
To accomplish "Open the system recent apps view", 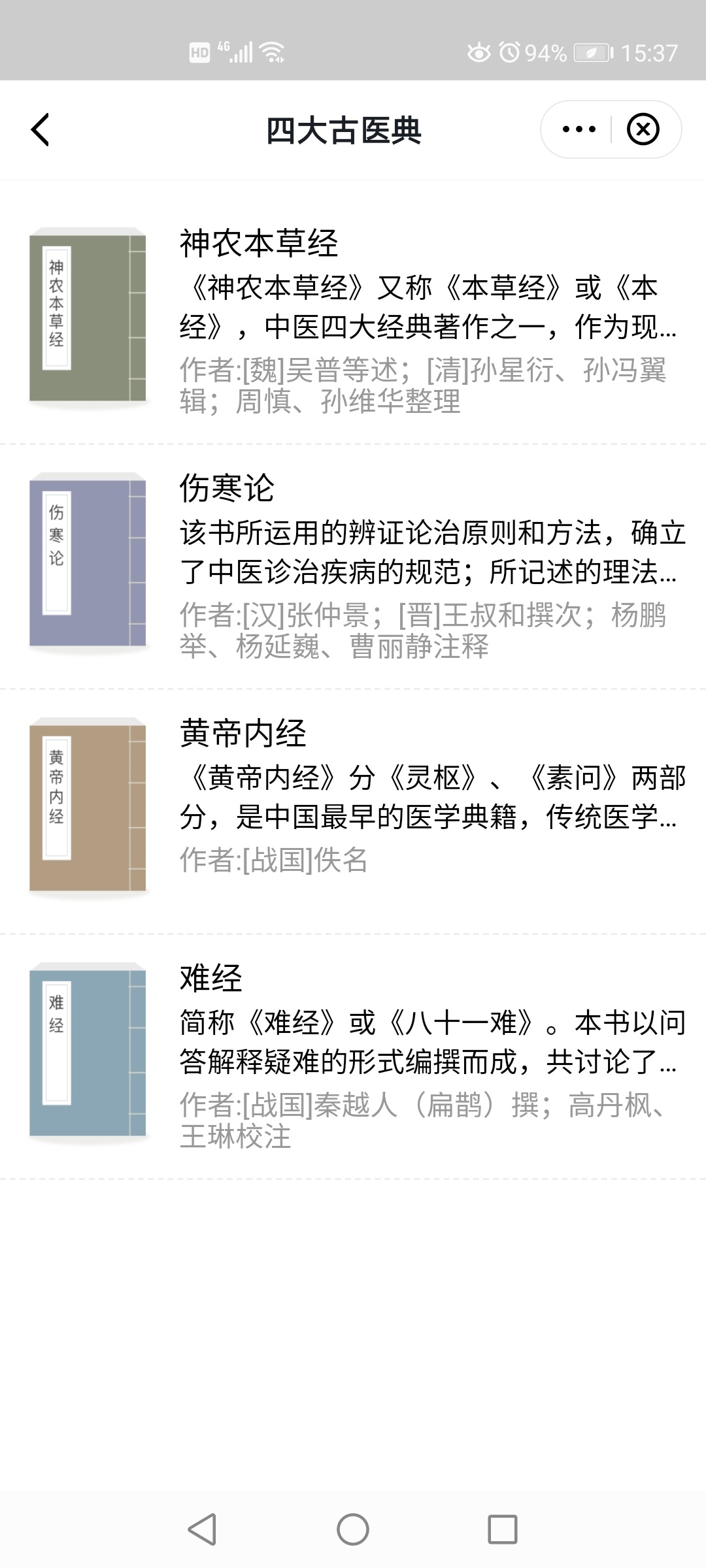I will pos(502,1529).
